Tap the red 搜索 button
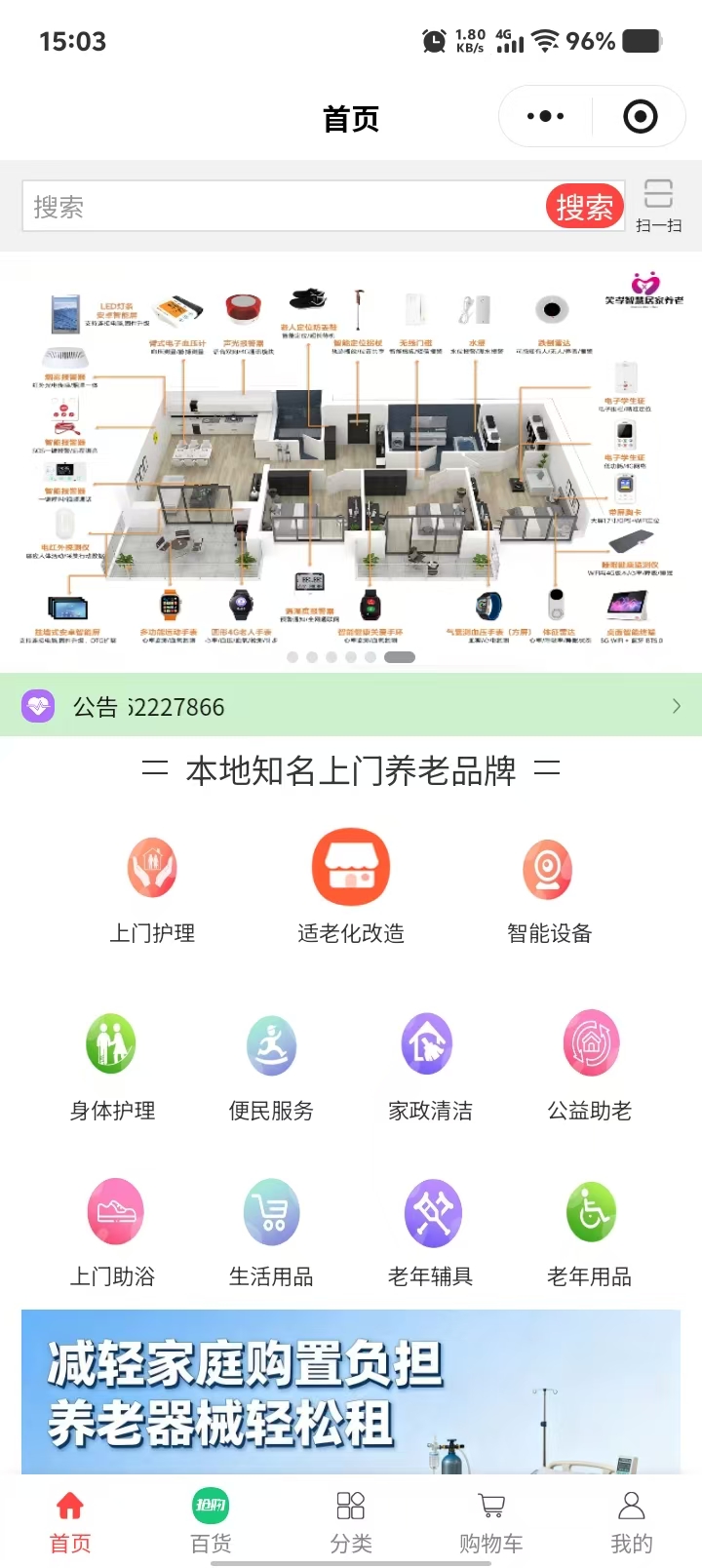 click(584, 206)
